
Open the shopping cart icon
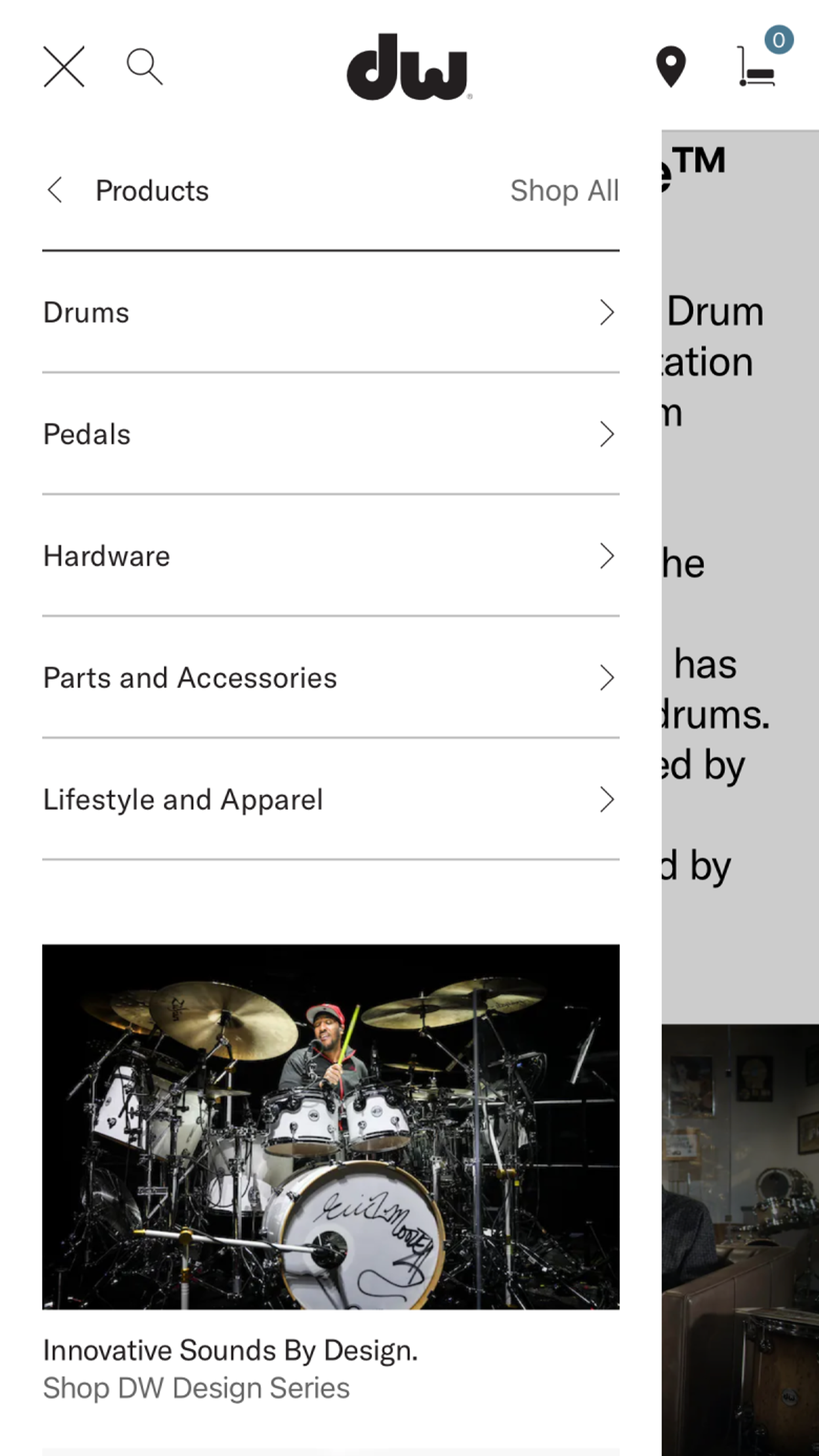coord(756,68)
